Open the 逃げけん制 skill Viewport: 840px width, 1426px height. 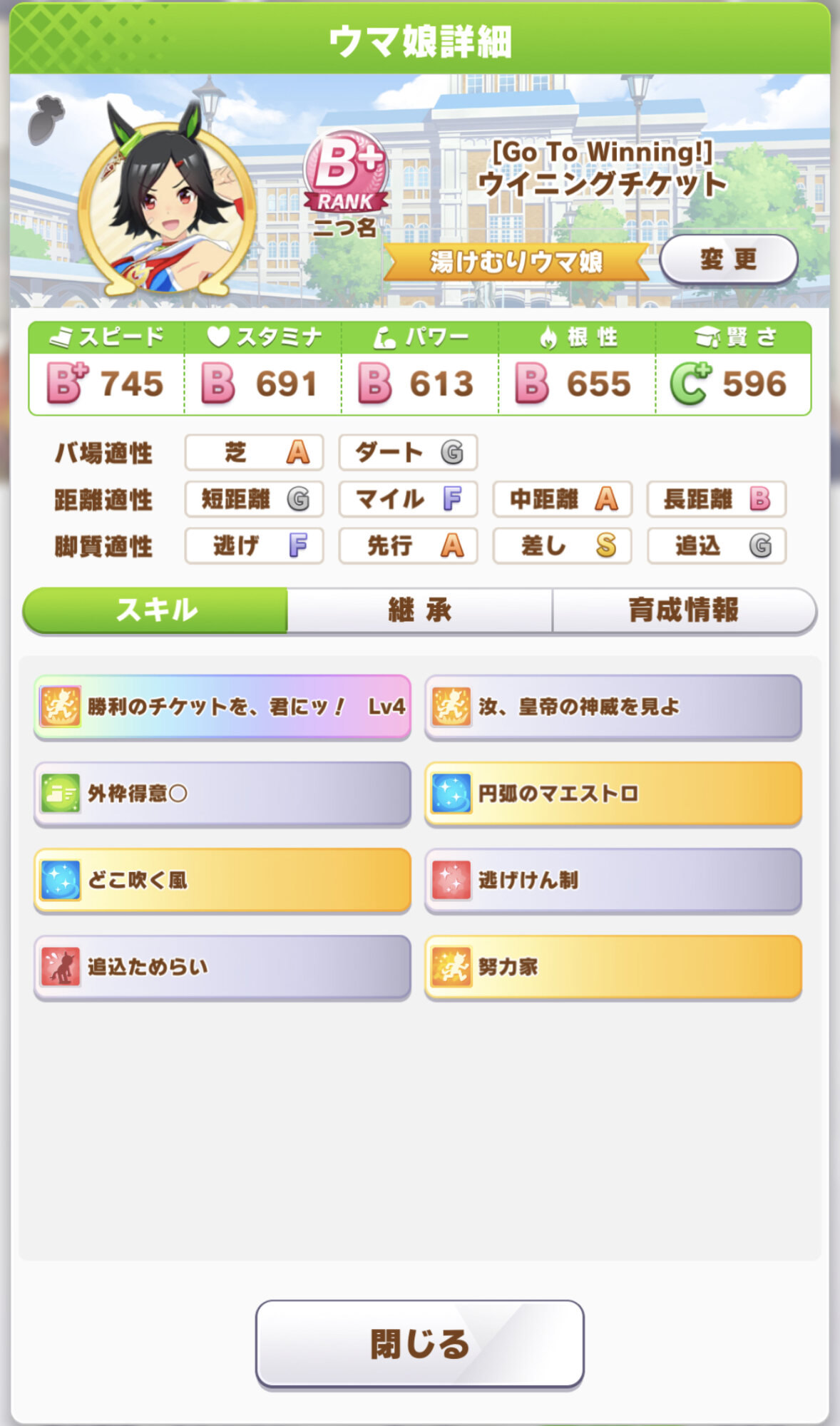click(x=613, y=880)
